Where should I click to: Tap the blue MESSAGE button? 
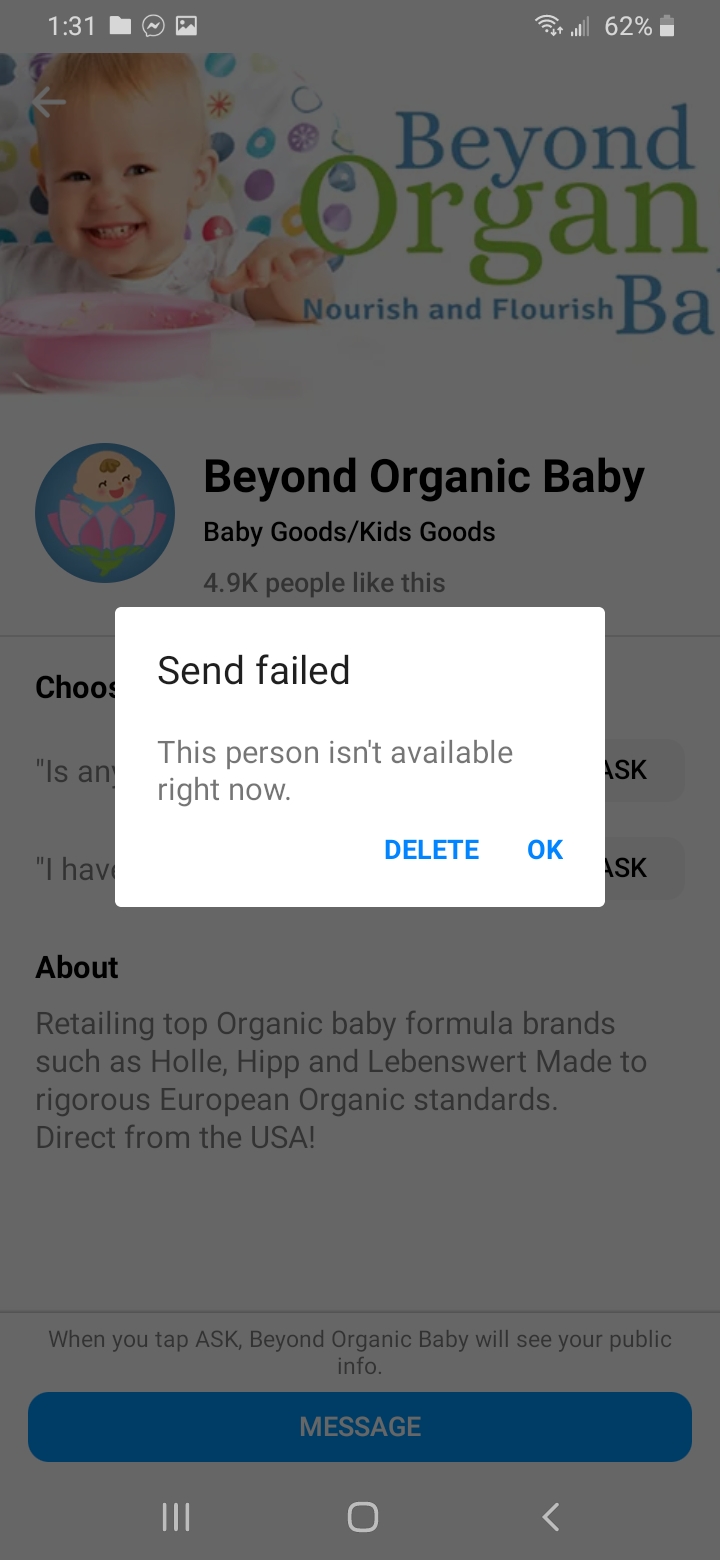click(360, 1427)
